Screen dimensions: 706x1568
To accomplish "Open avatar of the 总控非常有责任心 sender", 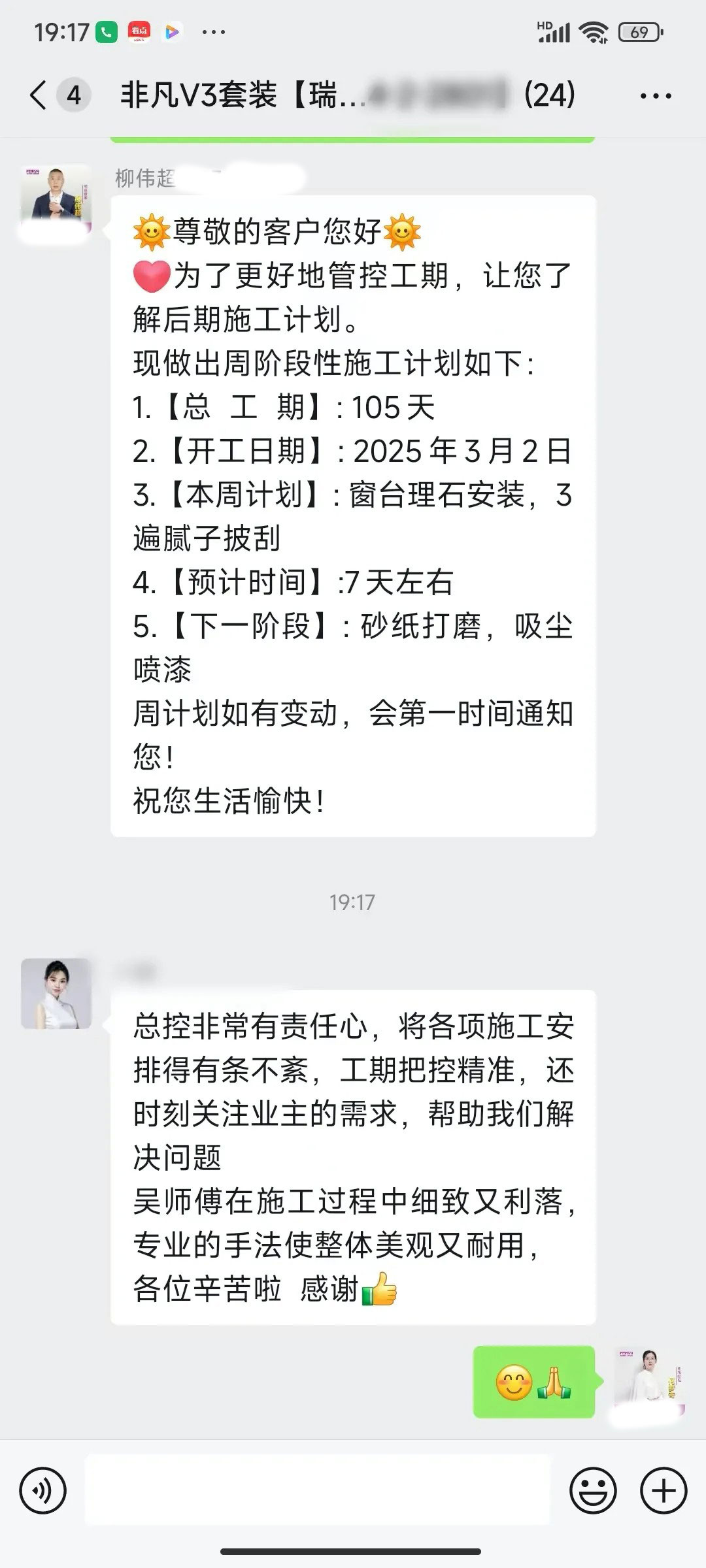I will 56,993.
